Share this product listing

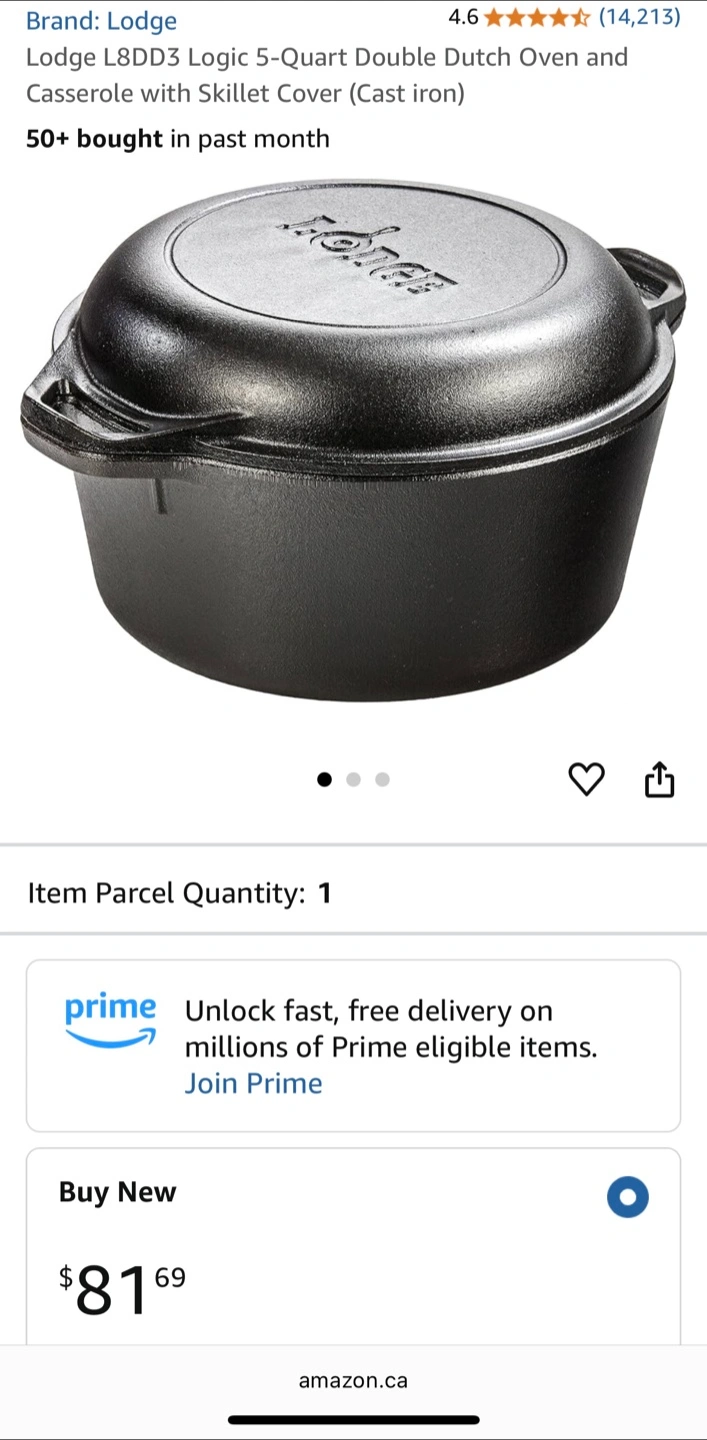coord(659,779)
